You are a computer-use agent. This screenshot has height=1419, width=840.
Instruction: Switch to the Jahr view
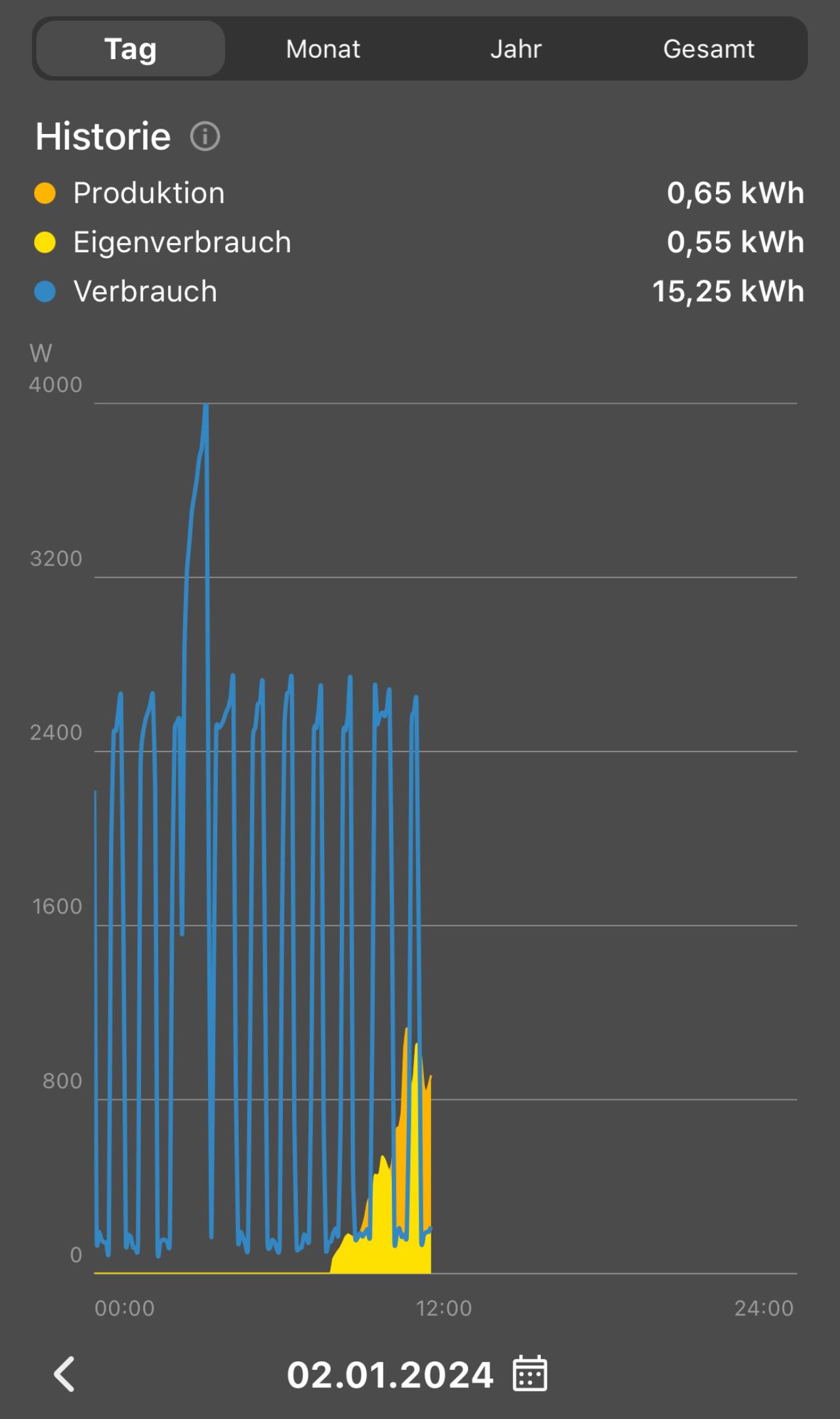point(516,49)
